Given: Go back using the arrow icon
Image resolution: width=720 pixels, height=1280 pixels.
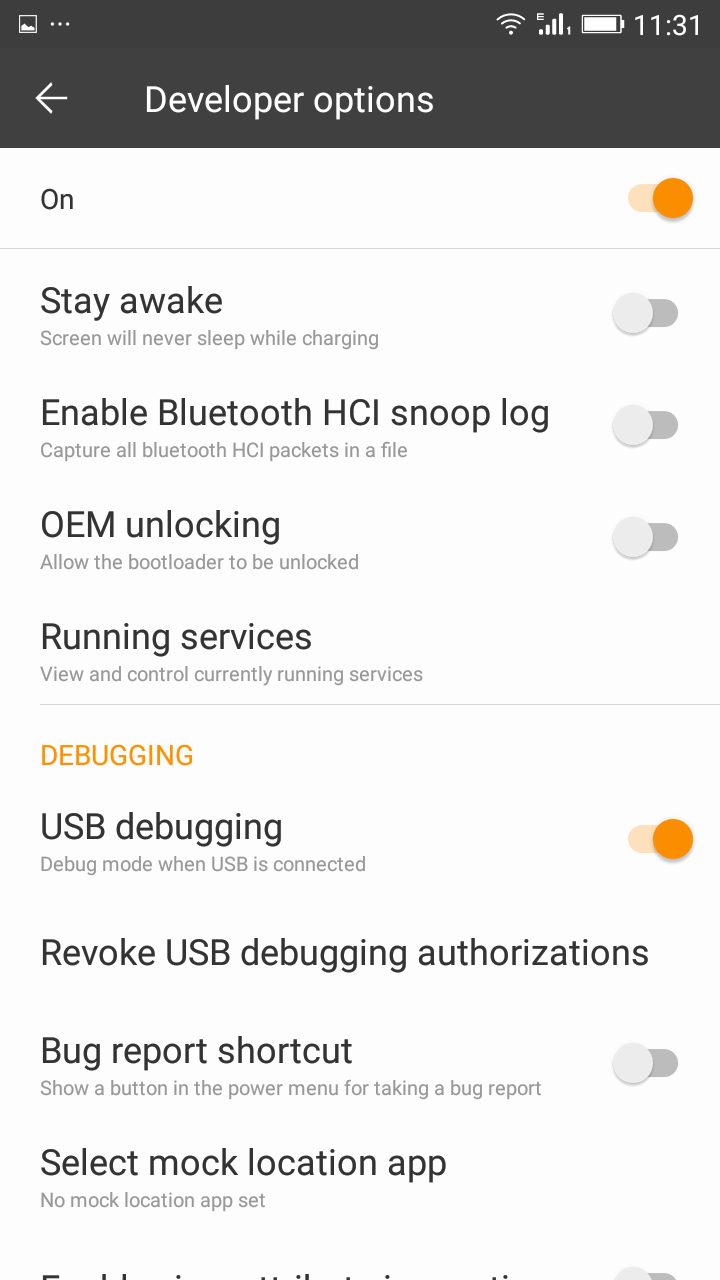Looking at the screenshot, I should pos(51,98).
